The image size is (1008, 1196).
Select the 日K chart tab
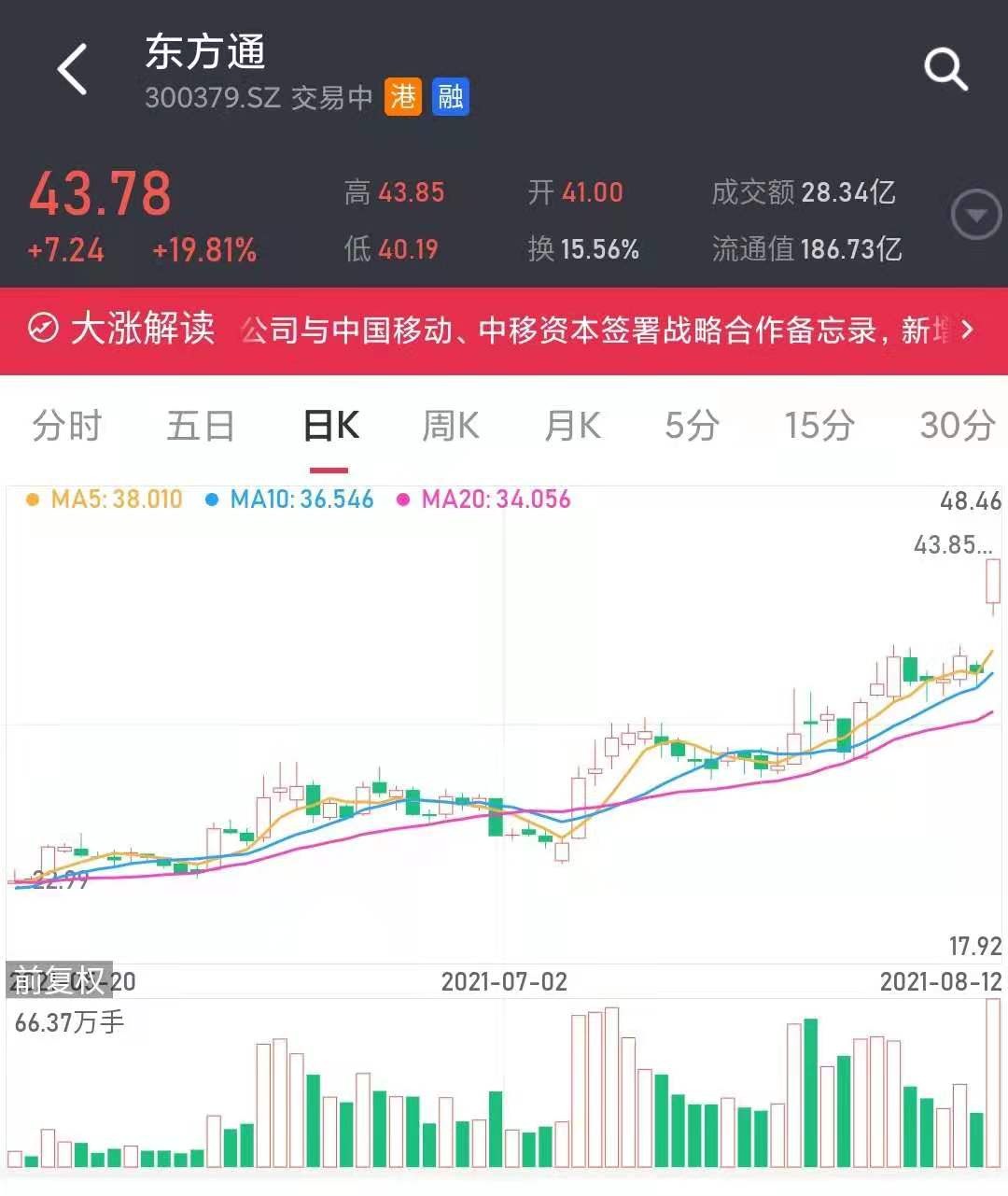330,426
